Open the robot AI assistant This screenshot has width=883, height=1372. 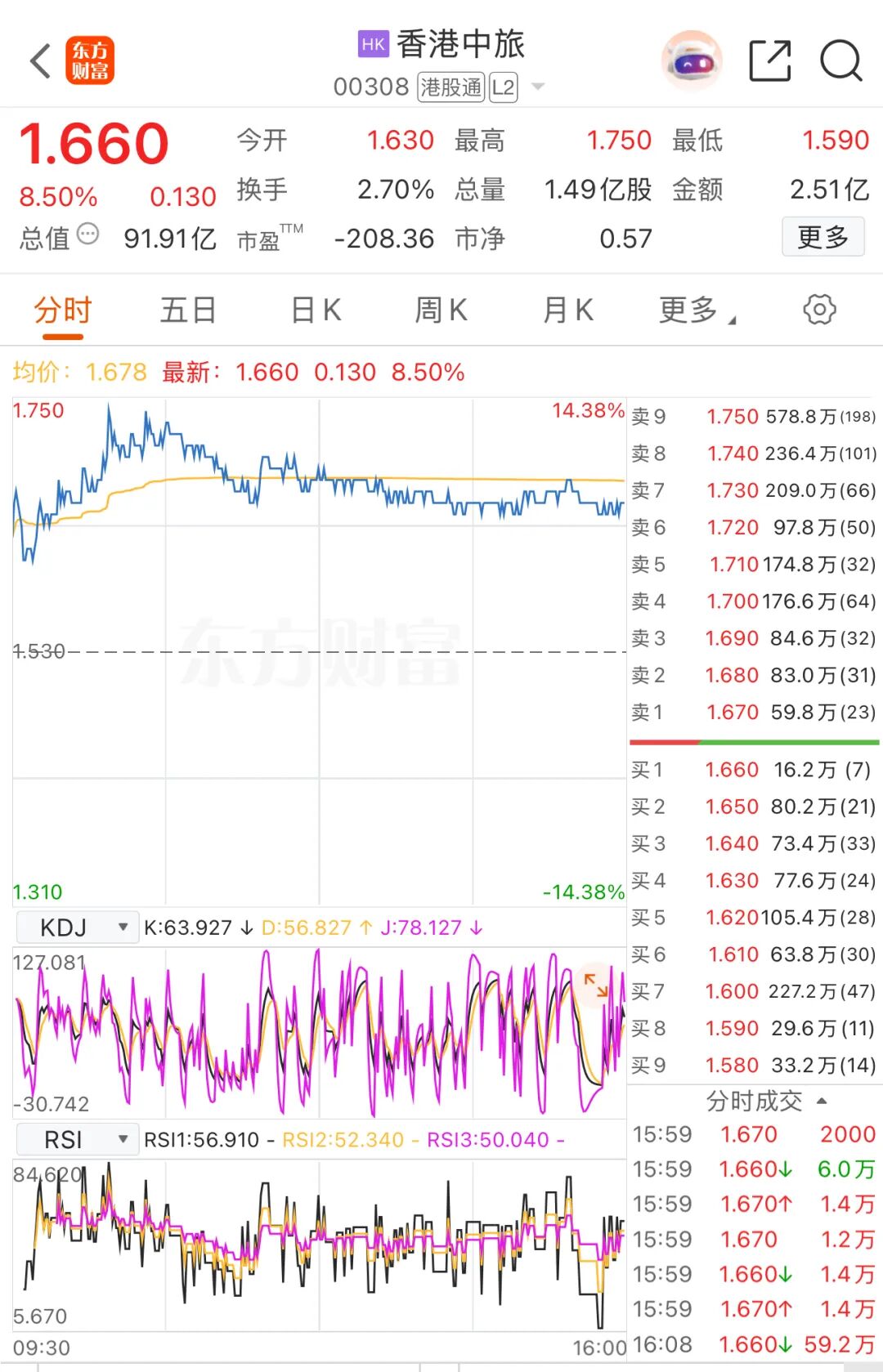click(x=691, y=61)
